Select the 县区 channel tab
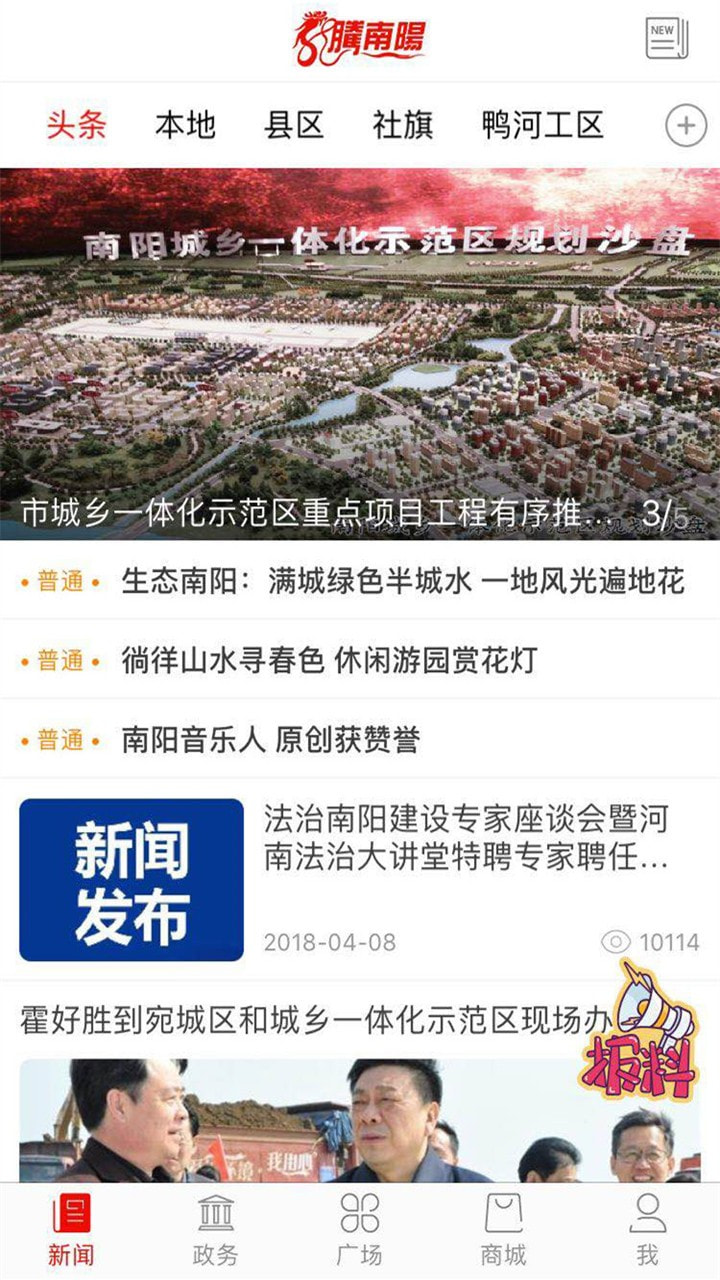Screen dimensions: 720x1280 point(294,125)
